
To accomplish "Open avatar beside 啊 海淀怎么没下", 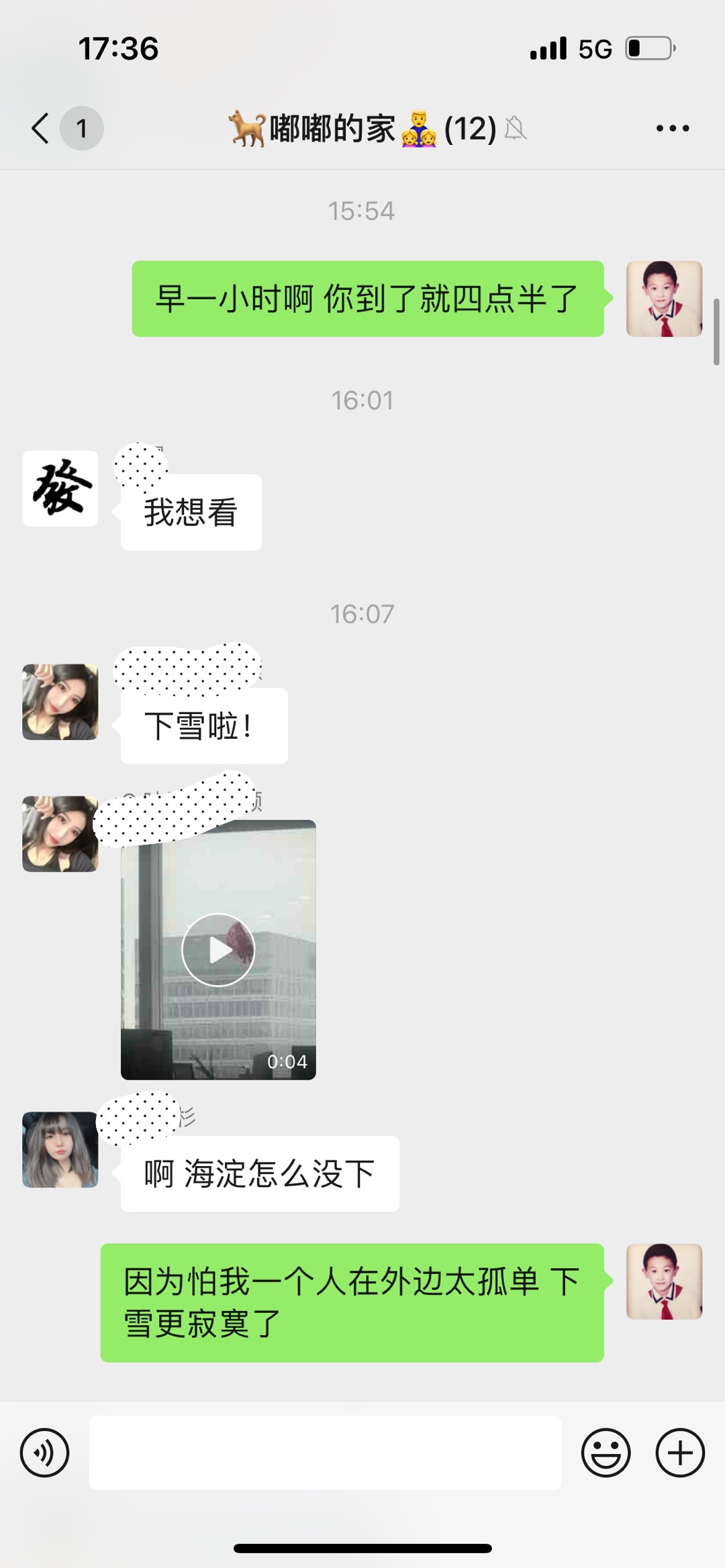I will pyautogui.click(x=60, y=1149).
